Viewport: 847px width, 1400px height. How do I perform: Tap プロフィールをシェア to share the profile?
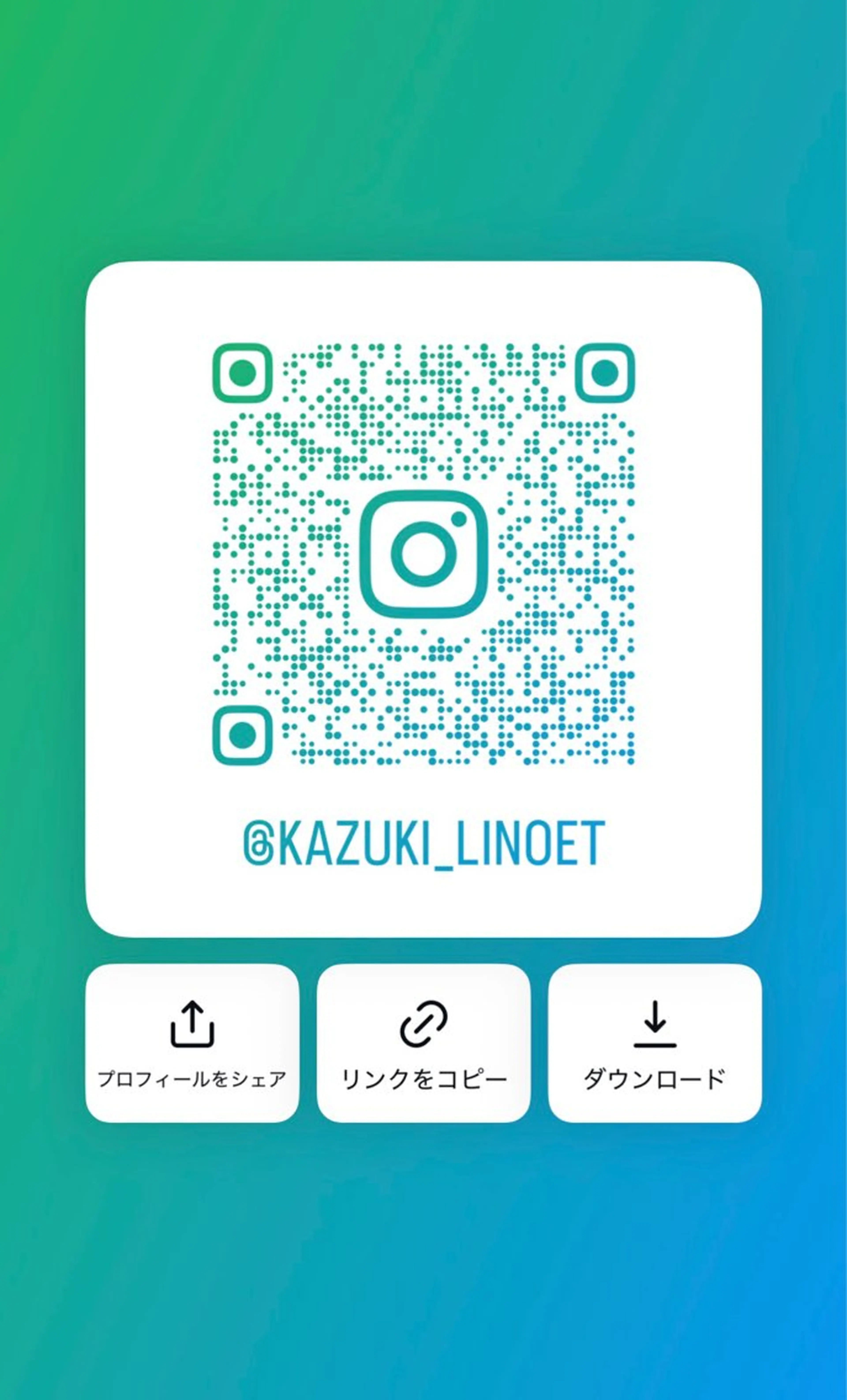pyautogui.click(x=192, y=1043)
